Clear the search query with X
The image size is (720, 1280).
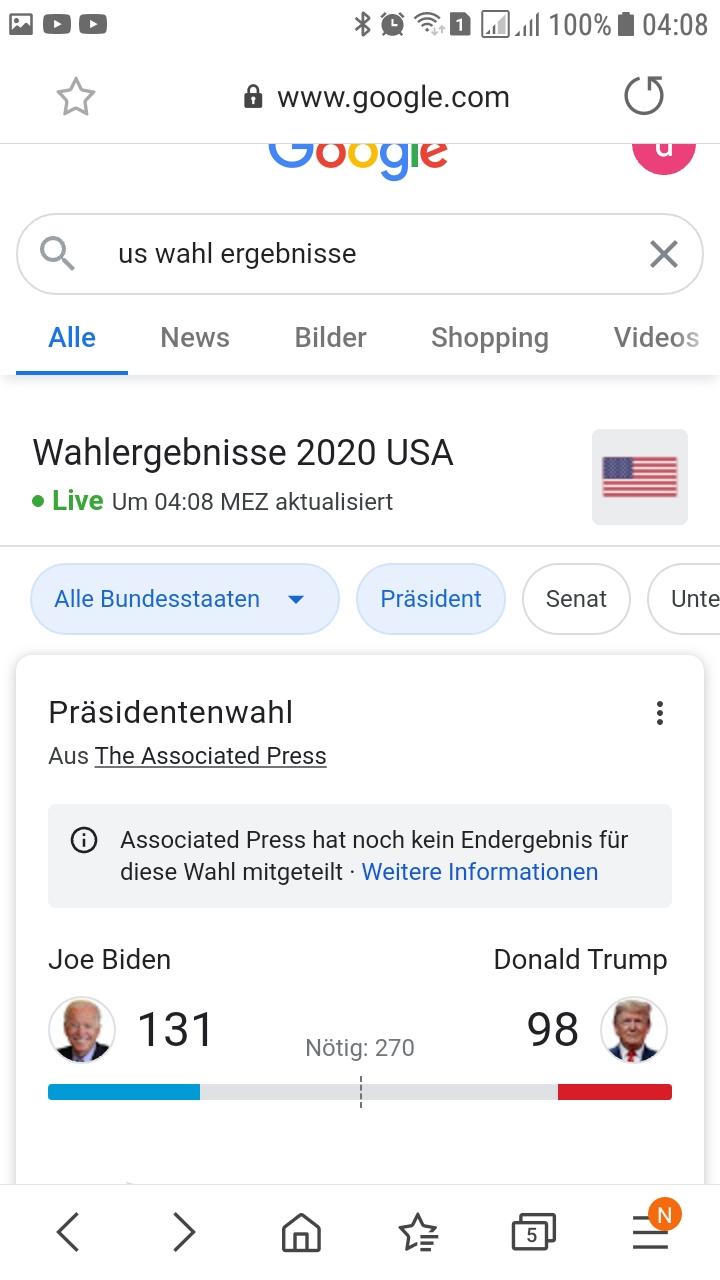(x=664, y=254)
